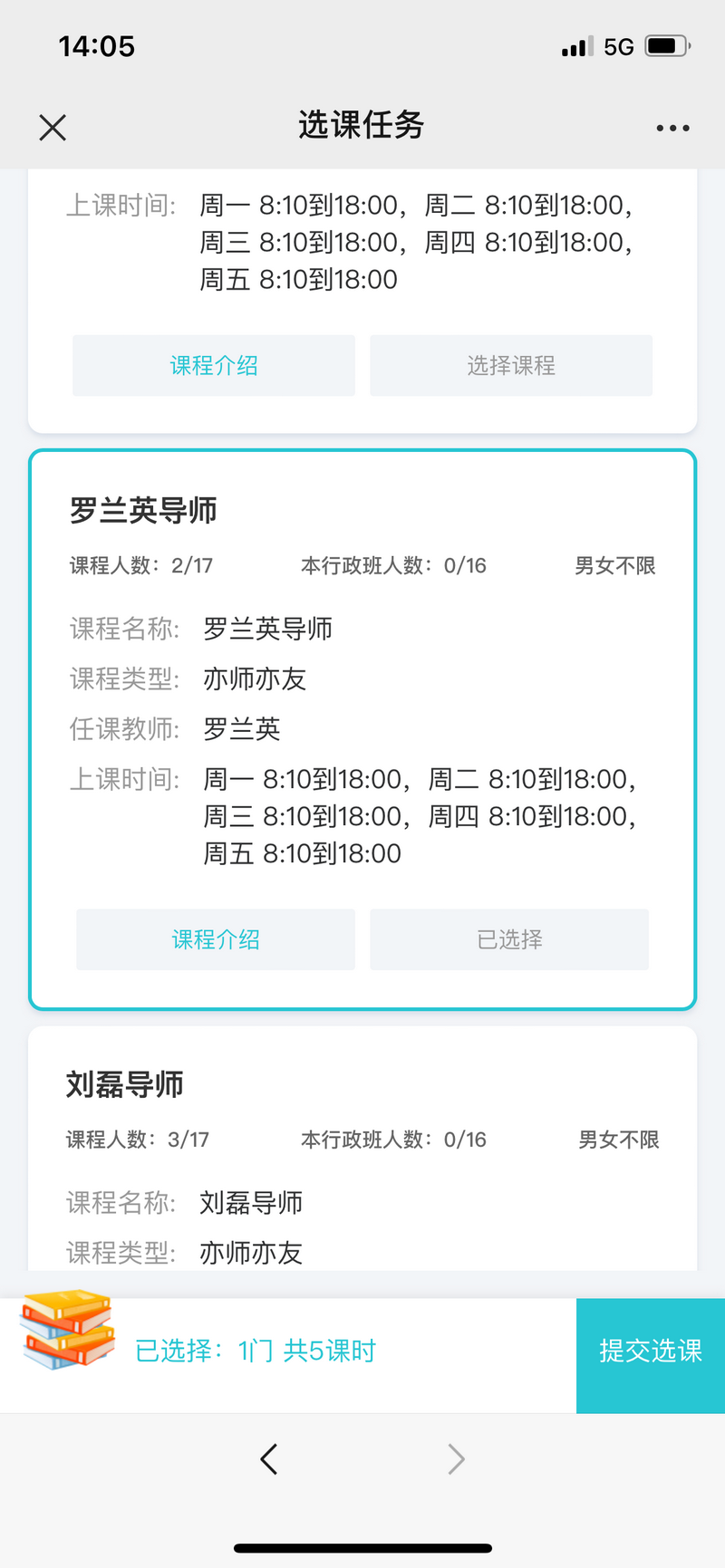Viewport: 725px width, 1568px height.
Task: Go back with the browser back arrow
Action: (268, 1459)
